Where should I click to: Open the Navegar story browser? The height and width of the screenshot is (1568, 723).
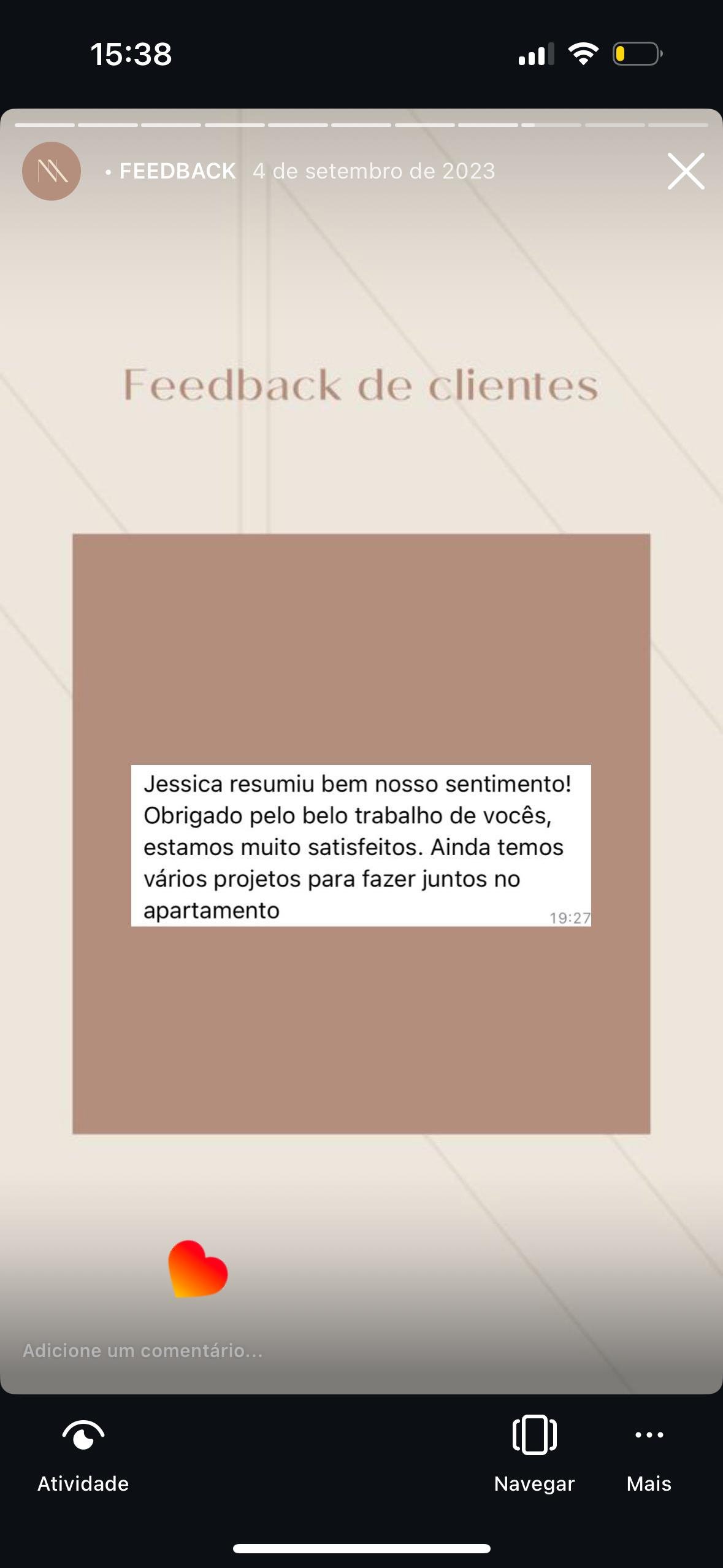pos(534,1455)
